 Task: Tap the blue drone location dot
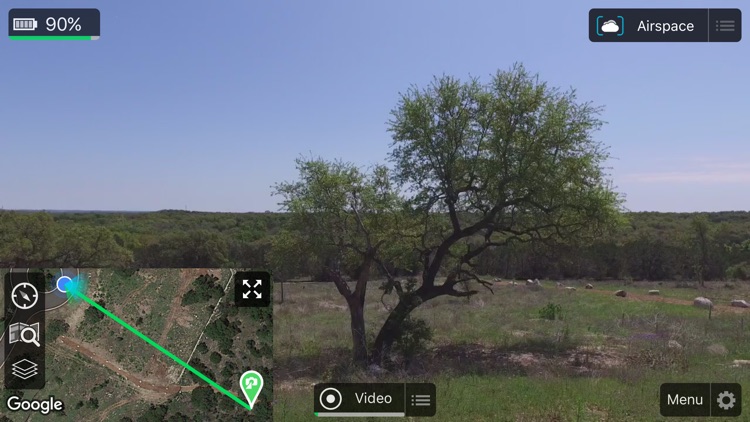66,285
